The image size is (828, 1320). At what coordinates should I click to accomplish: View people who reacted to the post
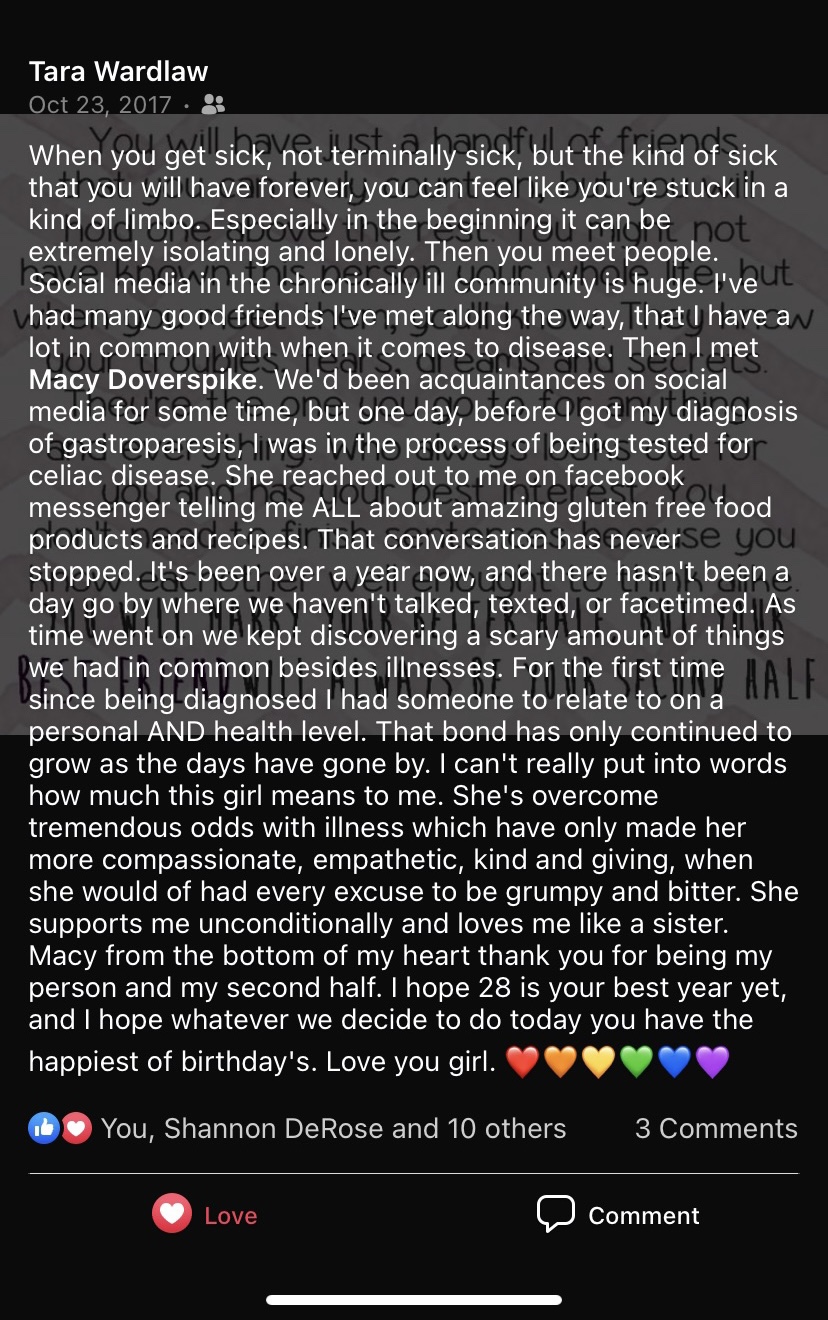point(298,1129)
